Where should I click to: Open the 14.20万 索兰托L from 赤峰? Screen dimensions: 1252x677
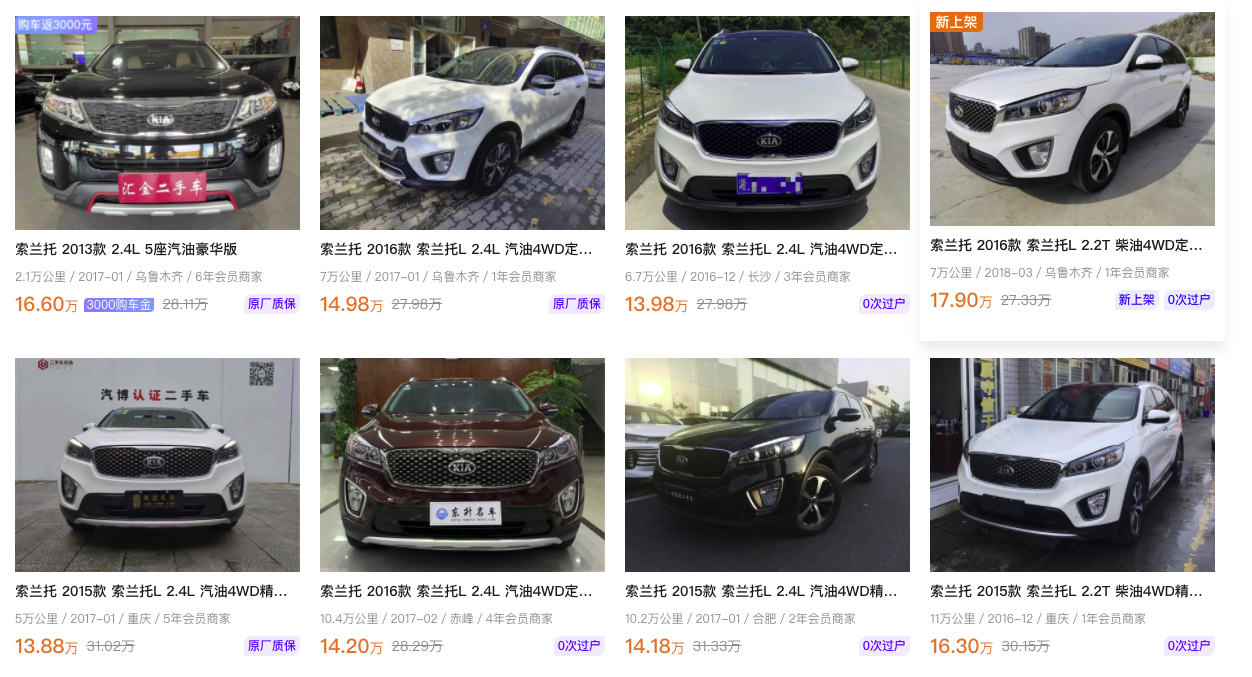(x=462, y=465)
